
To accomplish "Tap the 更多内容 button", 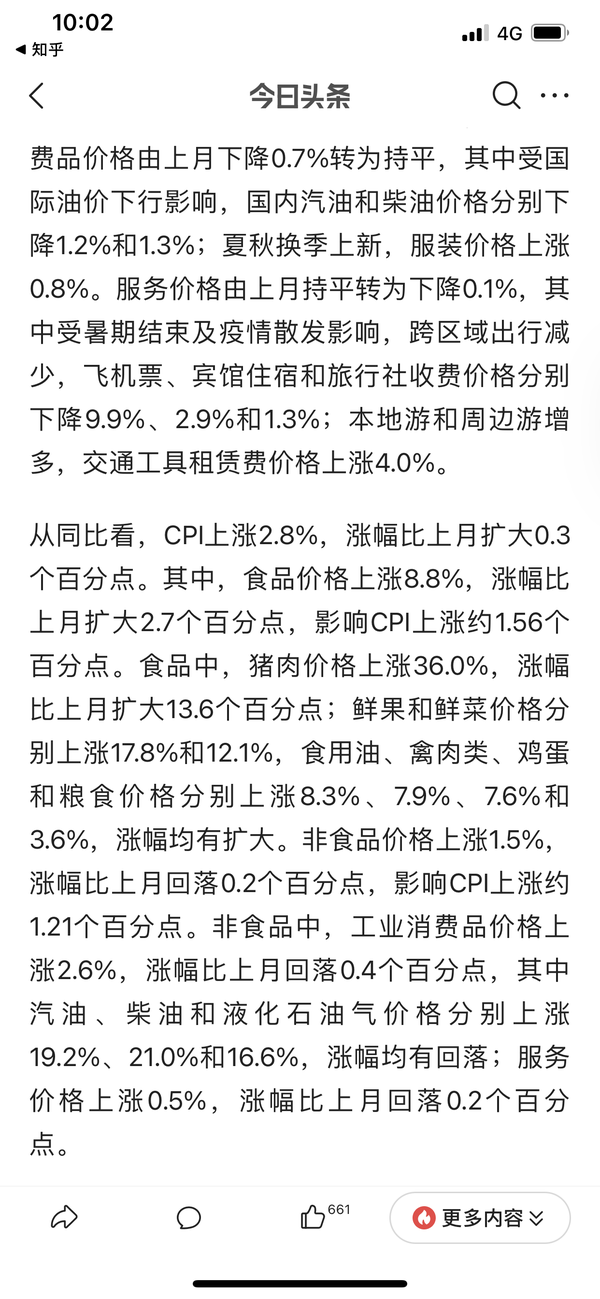I will click(x=480, y=1217).
